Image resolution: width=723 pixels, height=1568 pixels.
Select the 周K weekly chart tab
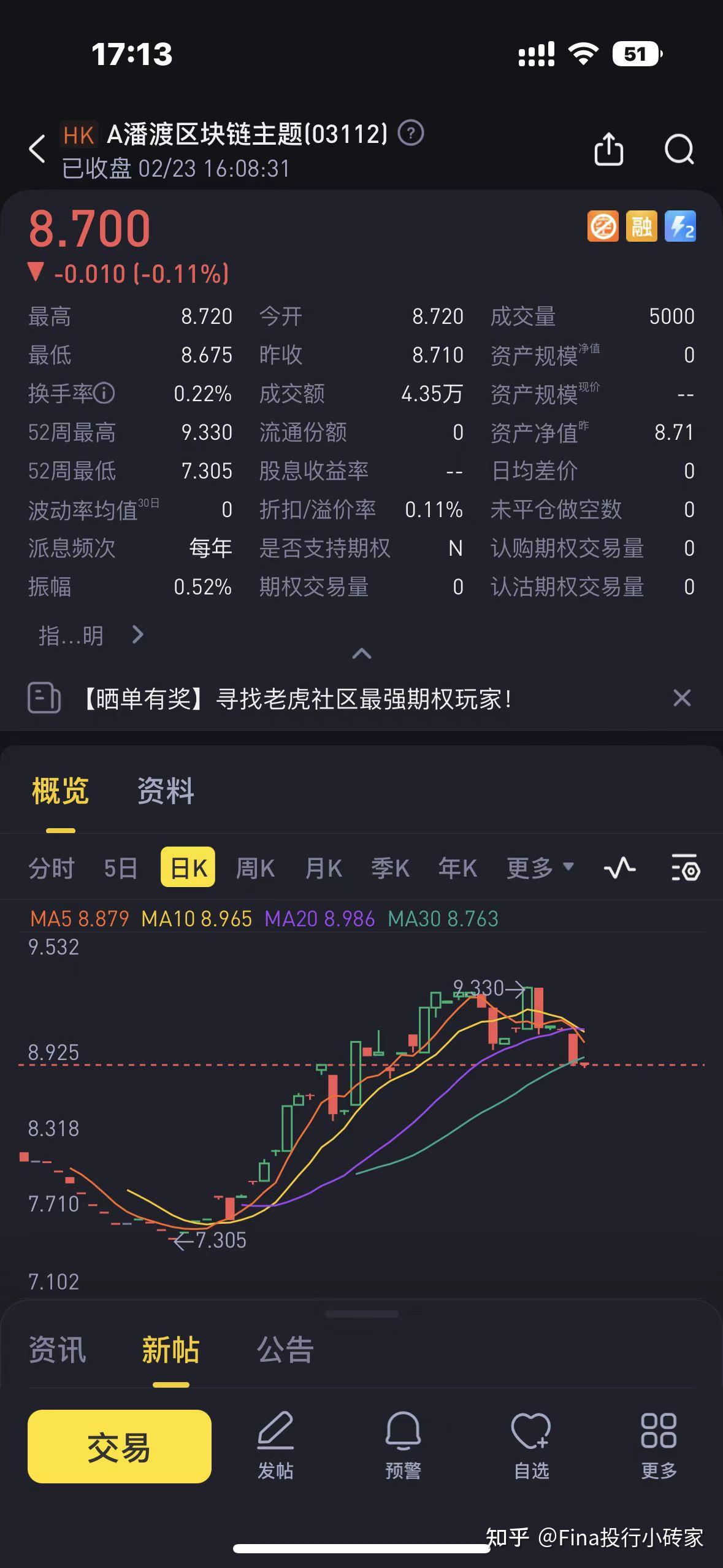coord(255,868)
